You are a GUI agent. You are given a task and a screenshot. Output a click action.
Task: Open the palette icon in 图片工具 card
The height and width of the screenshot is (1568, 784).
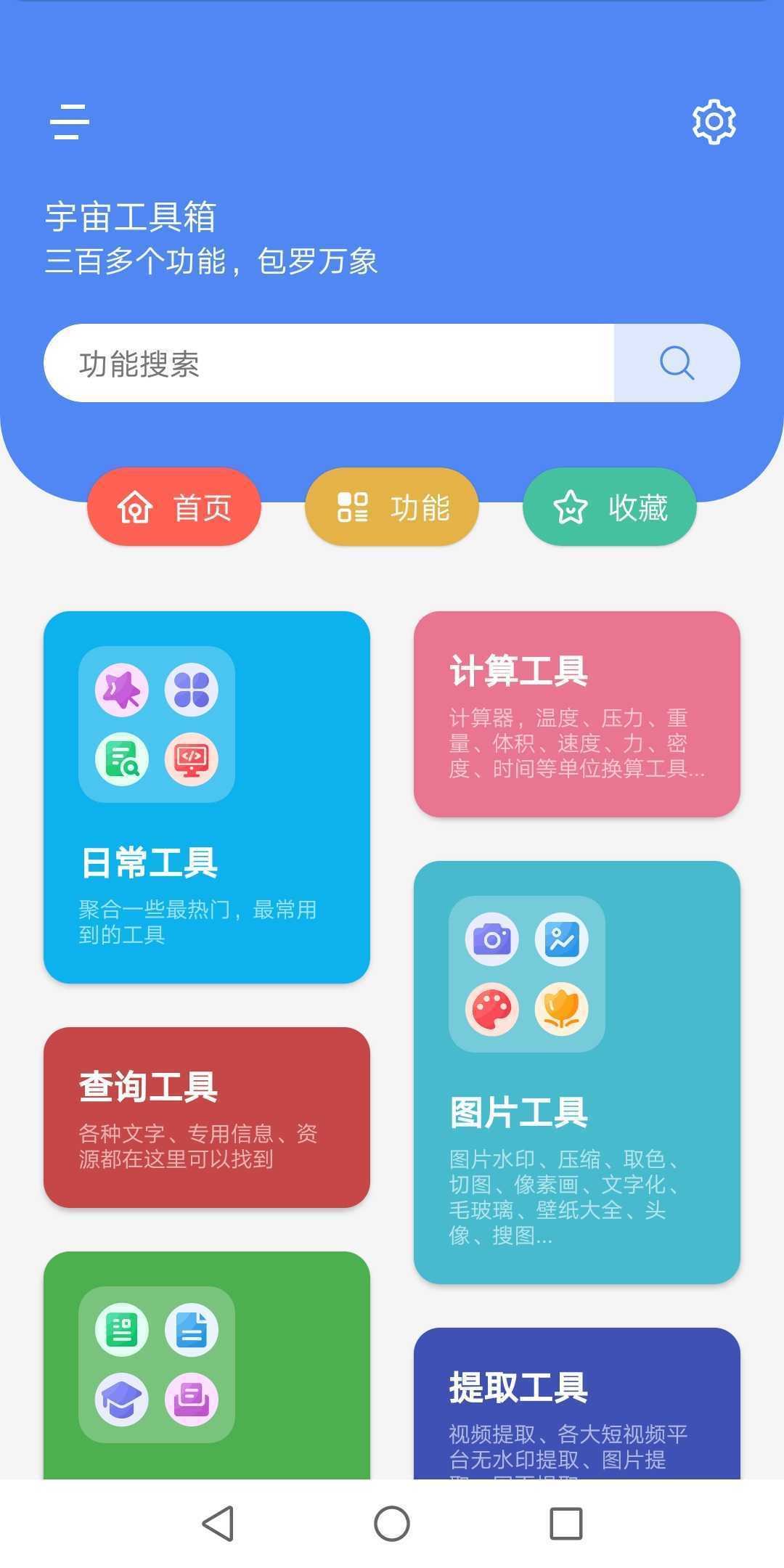pyautogui.click(x=492, y=1009)
